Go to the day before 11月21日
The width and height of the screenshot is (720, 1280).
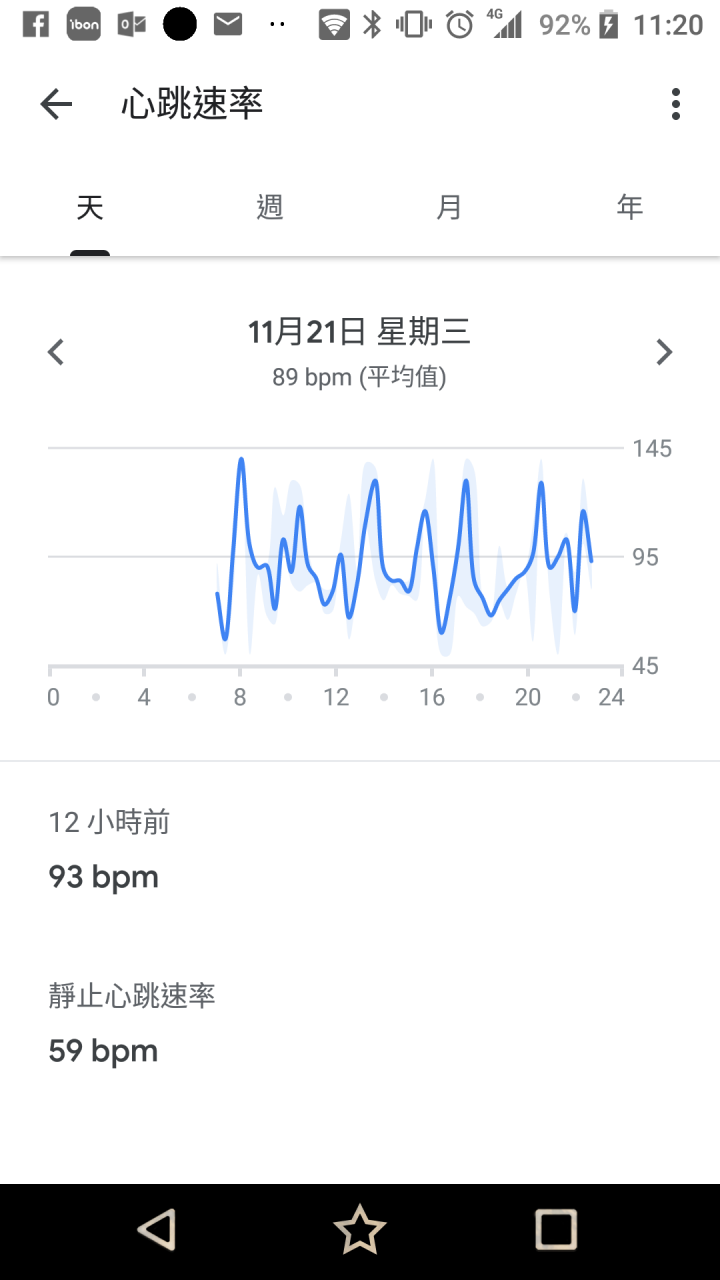pos(56,352)
